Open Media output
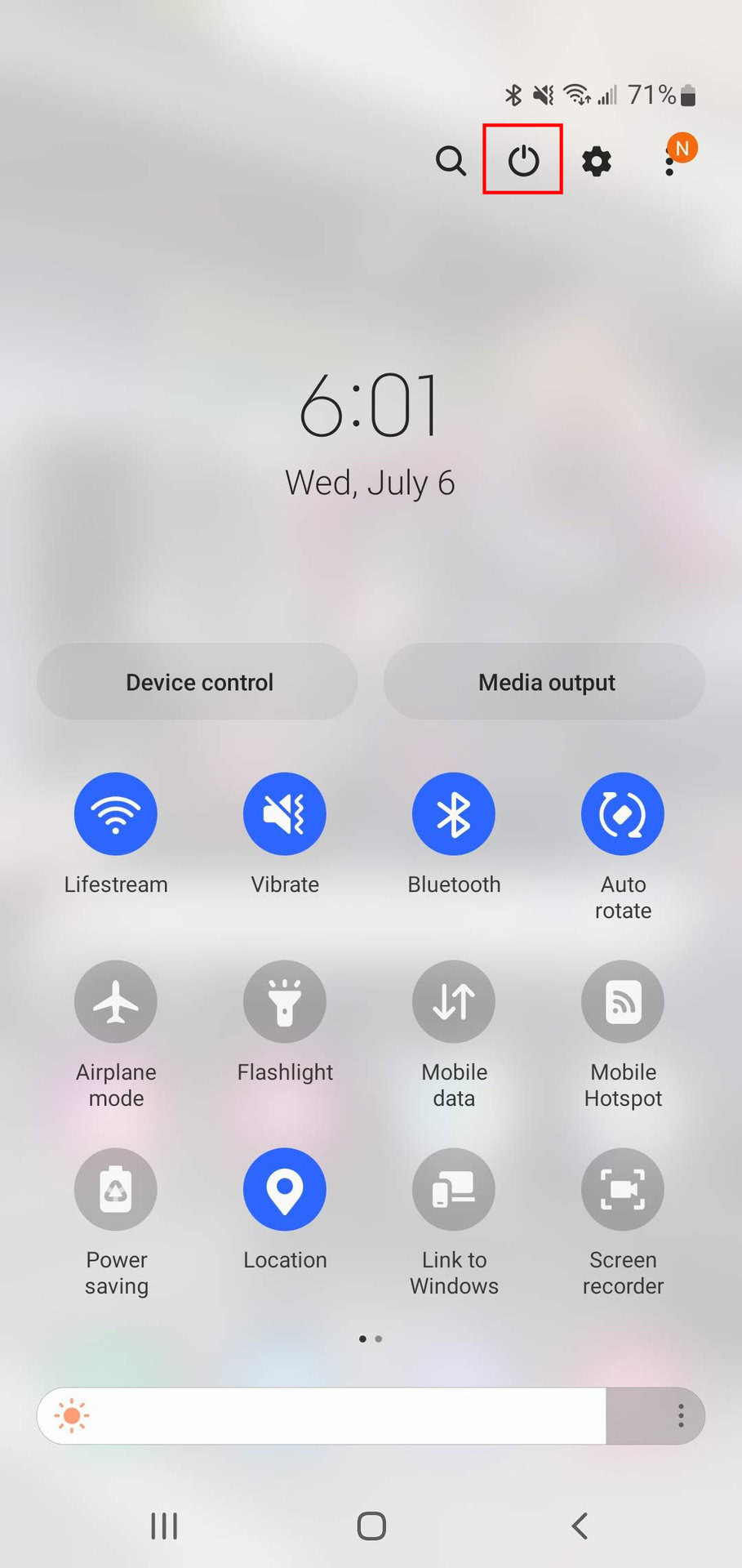This screenshot has width=742, height=1568. 545,682
